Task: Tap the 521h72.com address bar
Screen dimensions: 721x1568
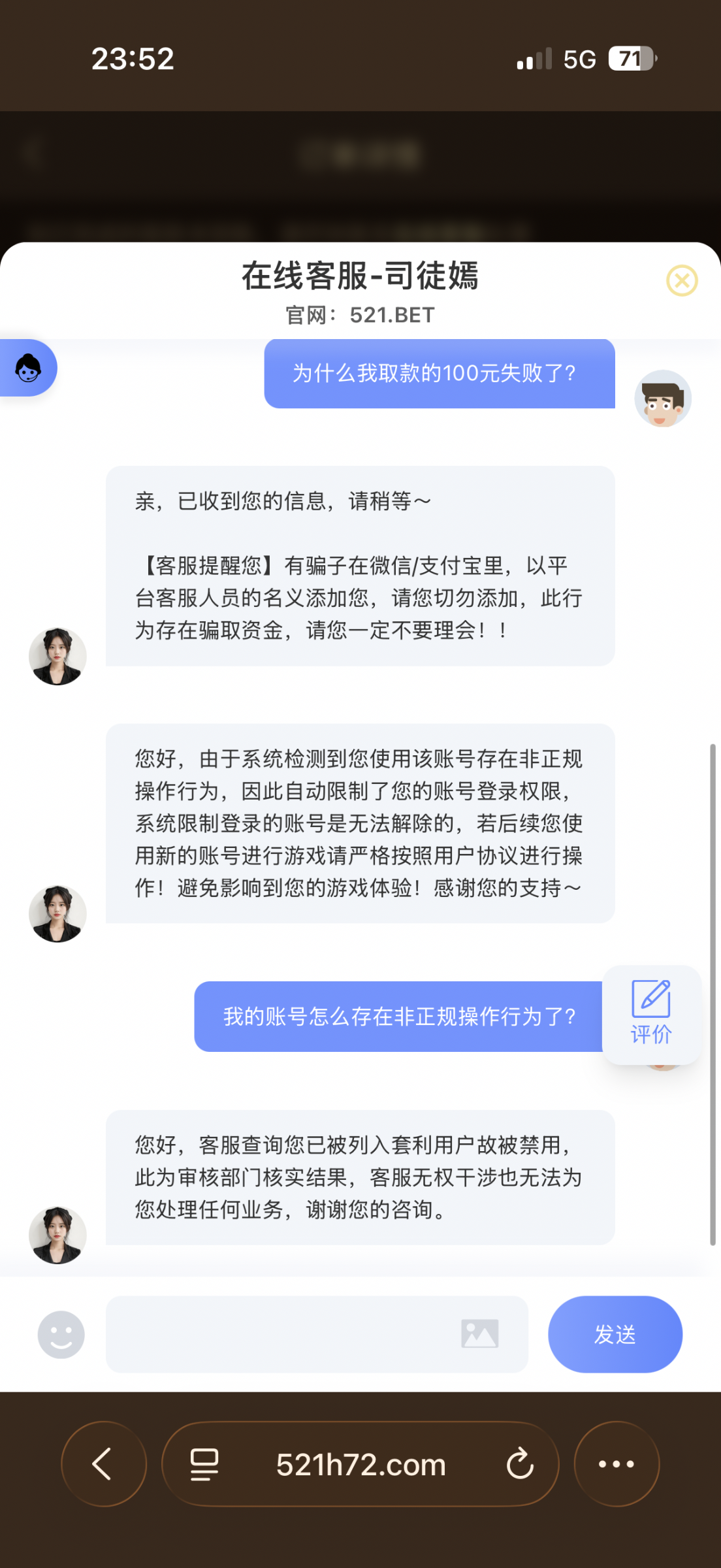Action: coord(360,1465)
